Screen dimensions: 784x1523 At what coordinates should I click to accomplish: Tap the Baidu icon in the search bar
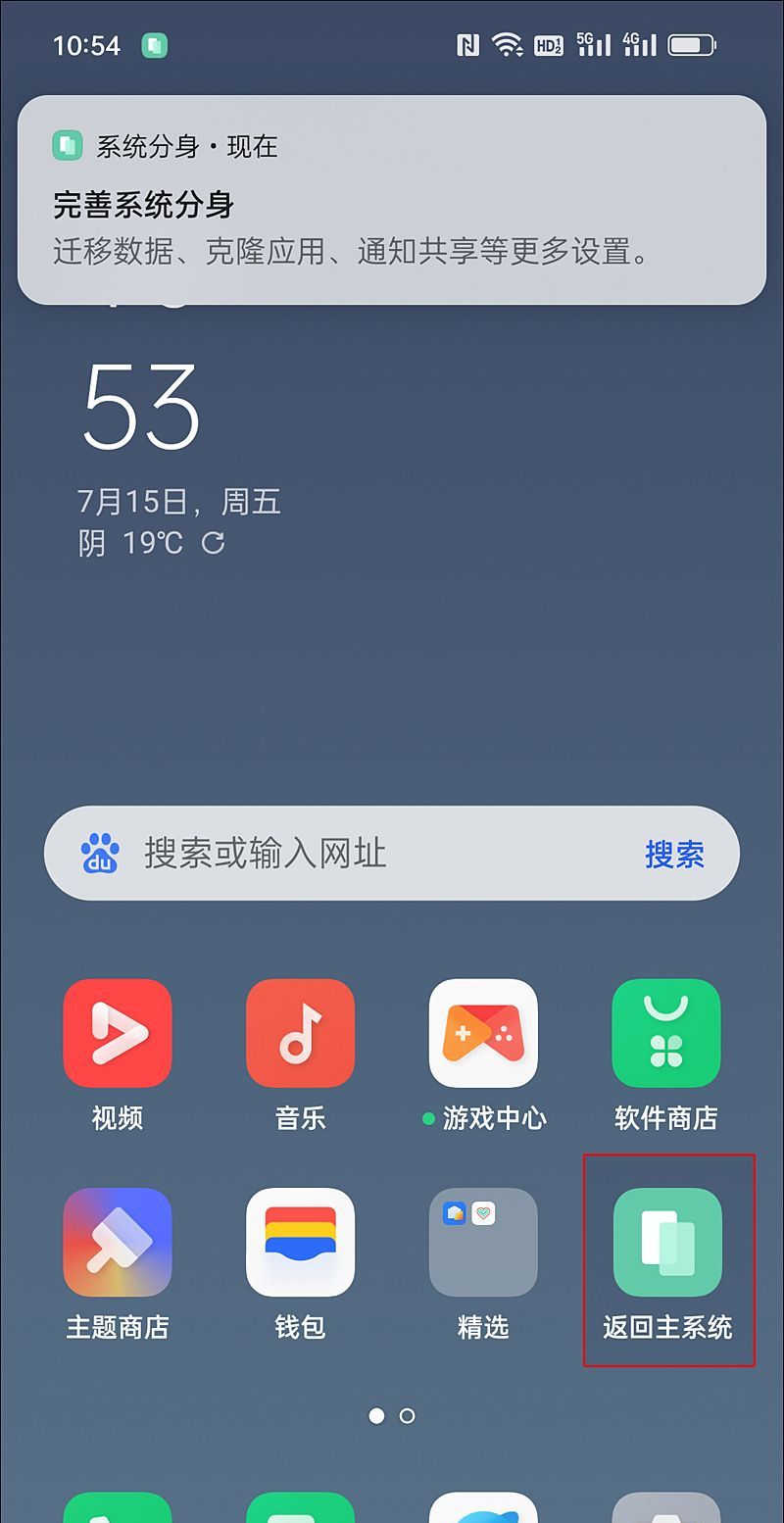96,852
